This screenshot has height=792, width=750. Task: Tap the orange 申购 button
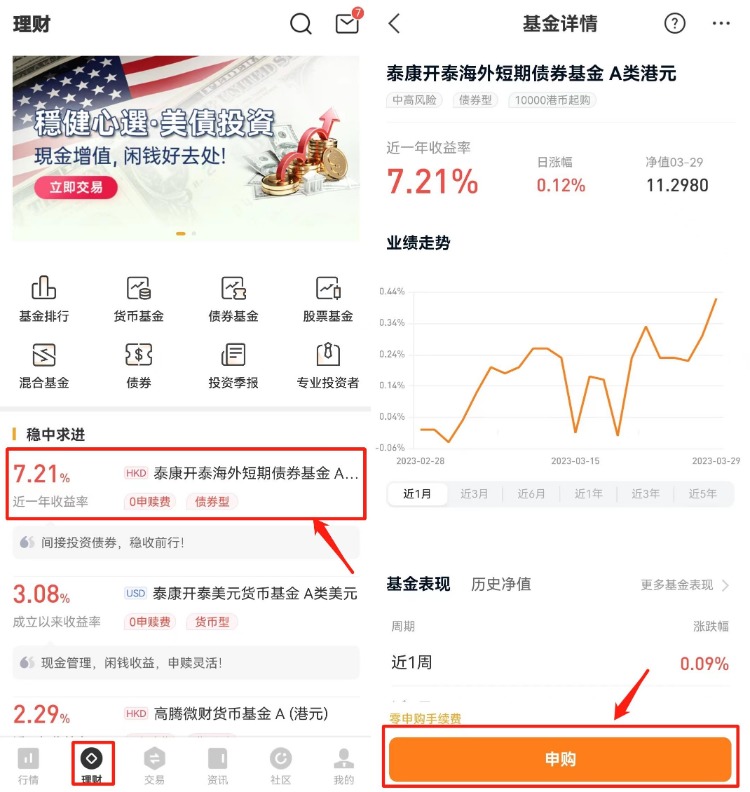point(560,759)
